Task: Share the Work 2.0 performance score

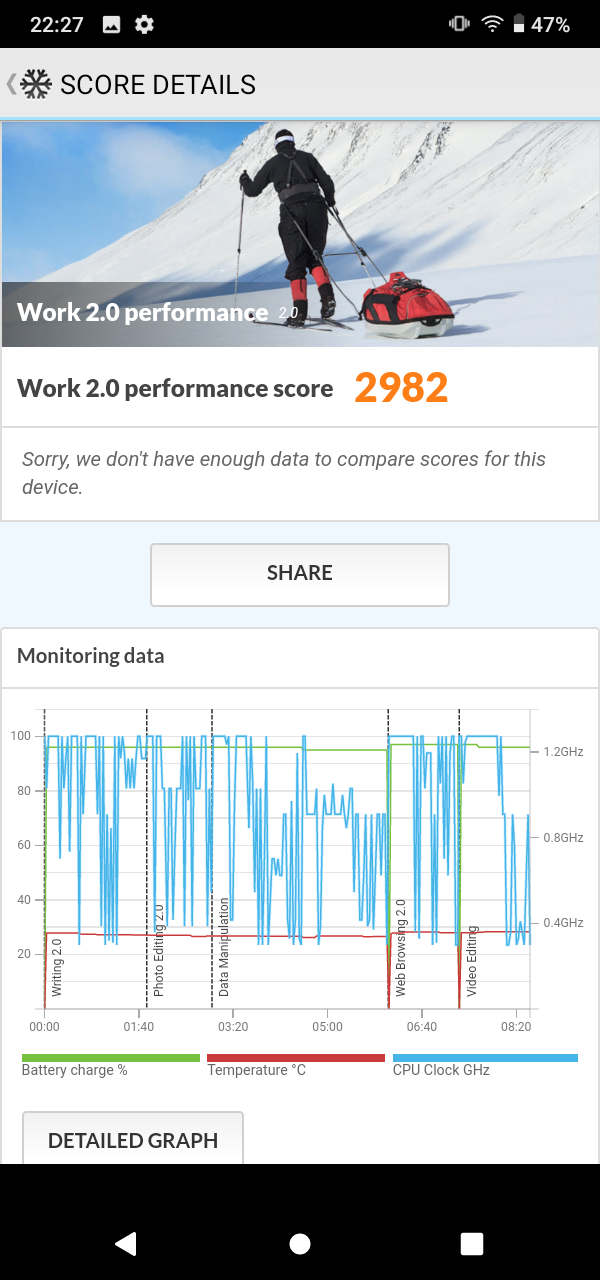Action: pos(300,574)
